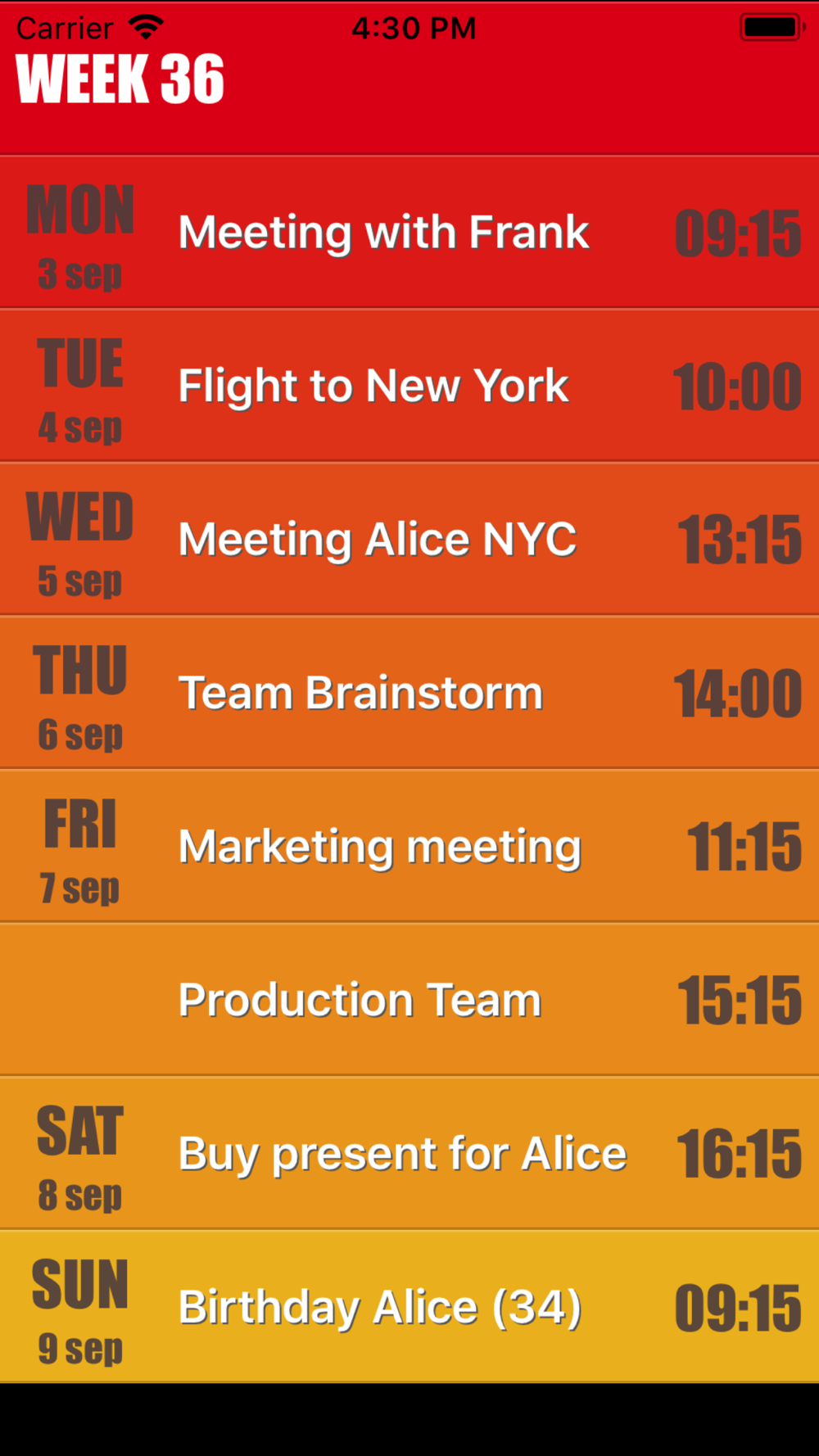This screenshot has height=1456, width=819.
Task: Open Buy present for Alice event
Action: (x=409, y=1153)
